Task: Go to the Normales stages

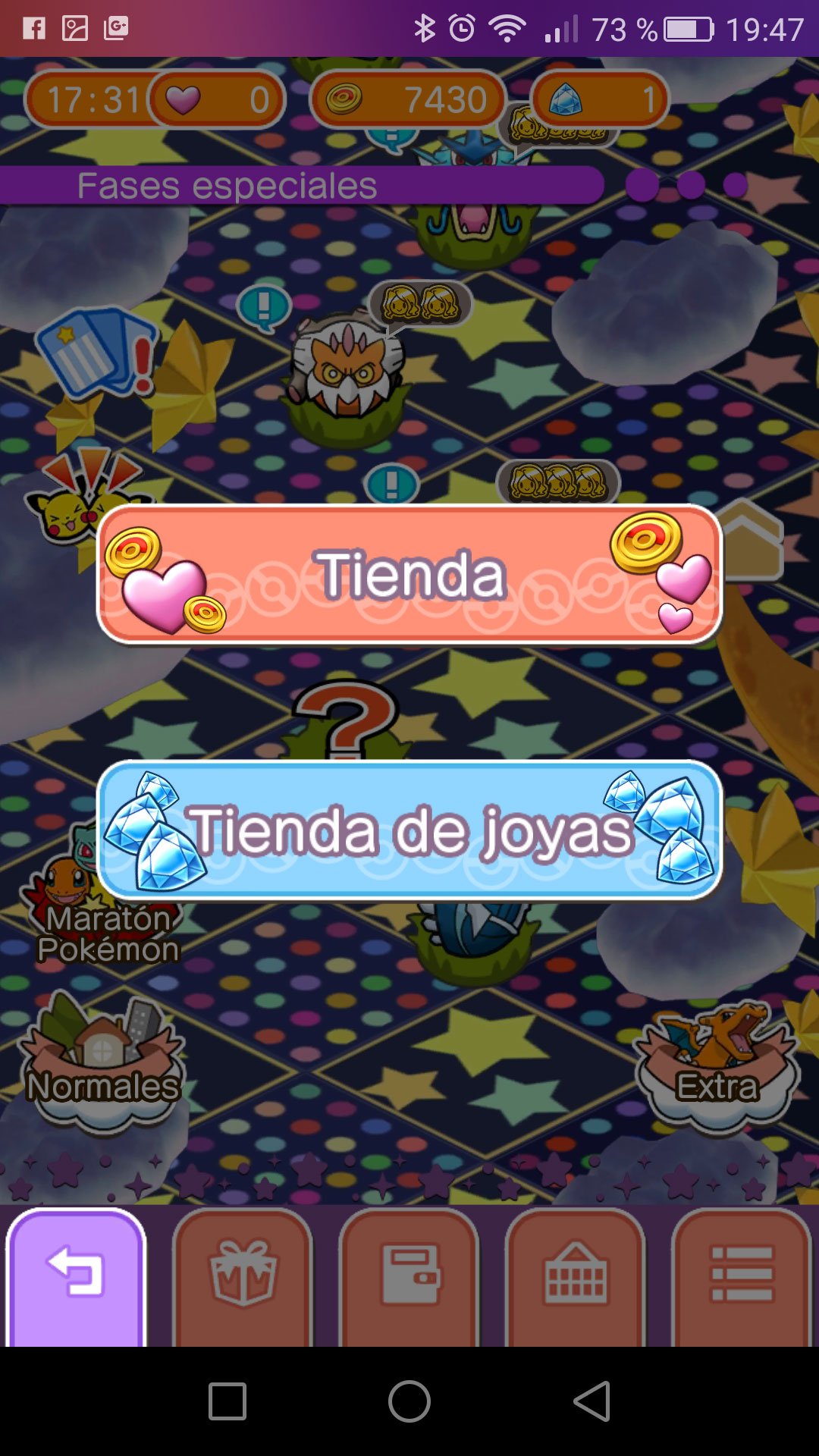Action: tap(103, 1065)
